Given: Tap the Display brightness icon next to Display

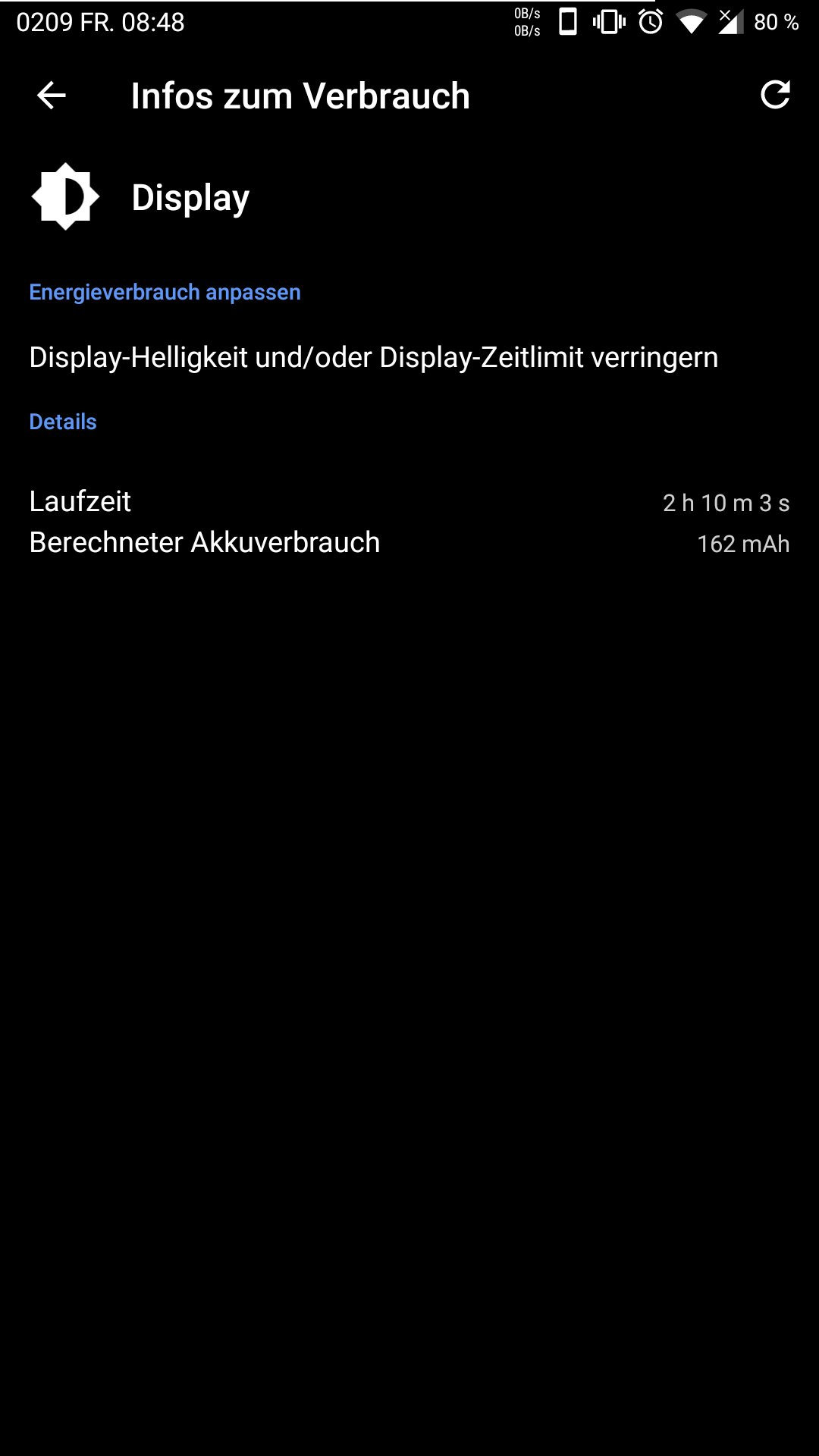Looking at the screenshot, I should point(65,196).
